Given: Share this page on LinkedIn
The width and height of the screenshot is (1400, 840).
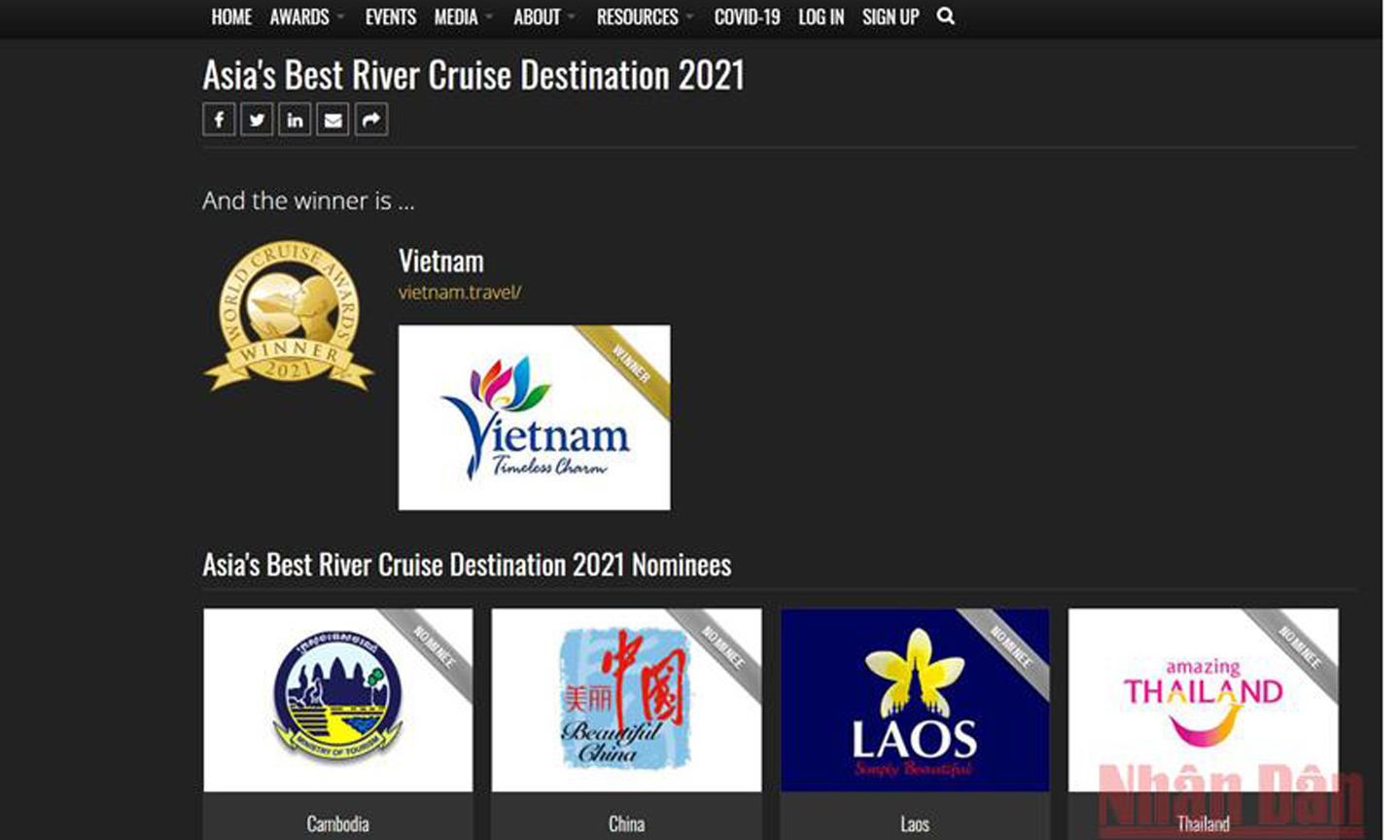Looking at the screenshot, I should click(x=295, y=120).
